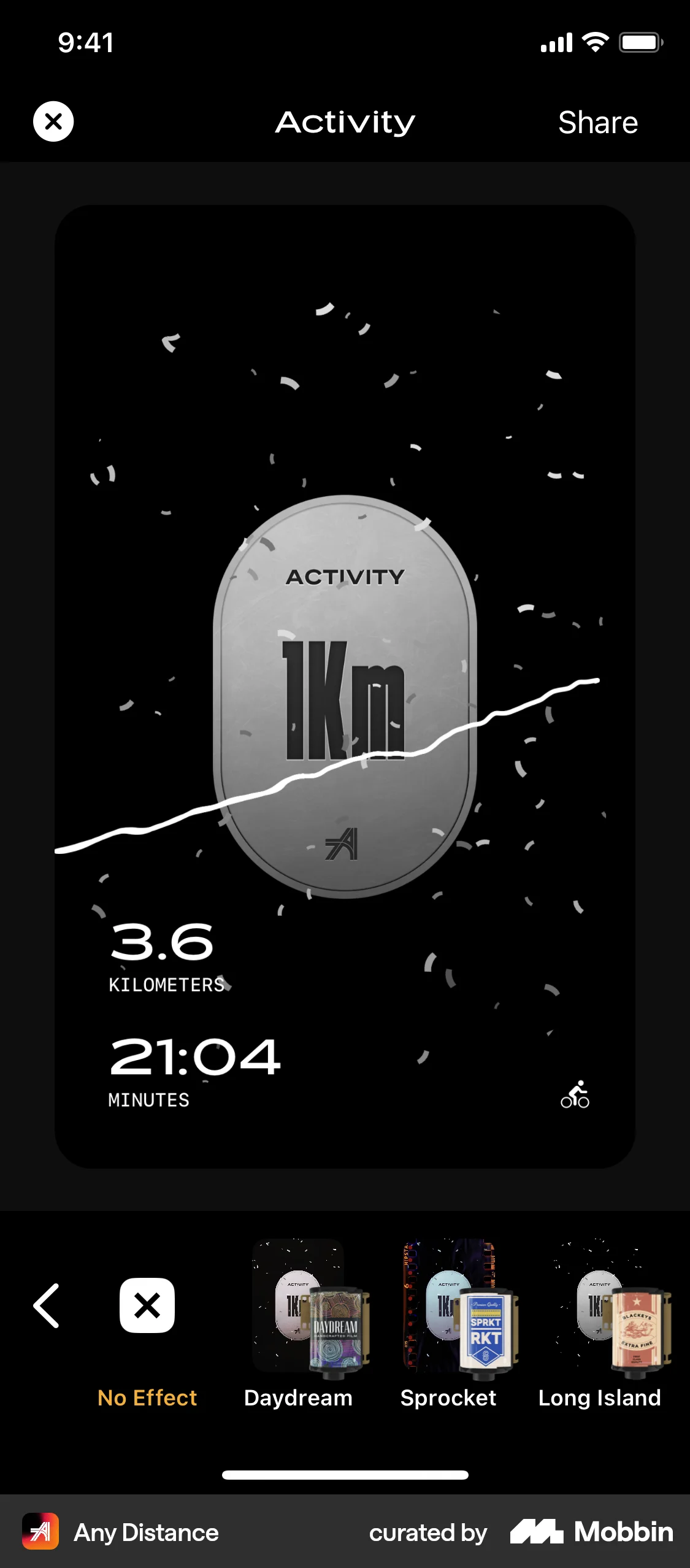Select the X icon for No Effect
Image resolution: width=690 pixels, height=1568 pixels.
click(x=147, y=1304)
